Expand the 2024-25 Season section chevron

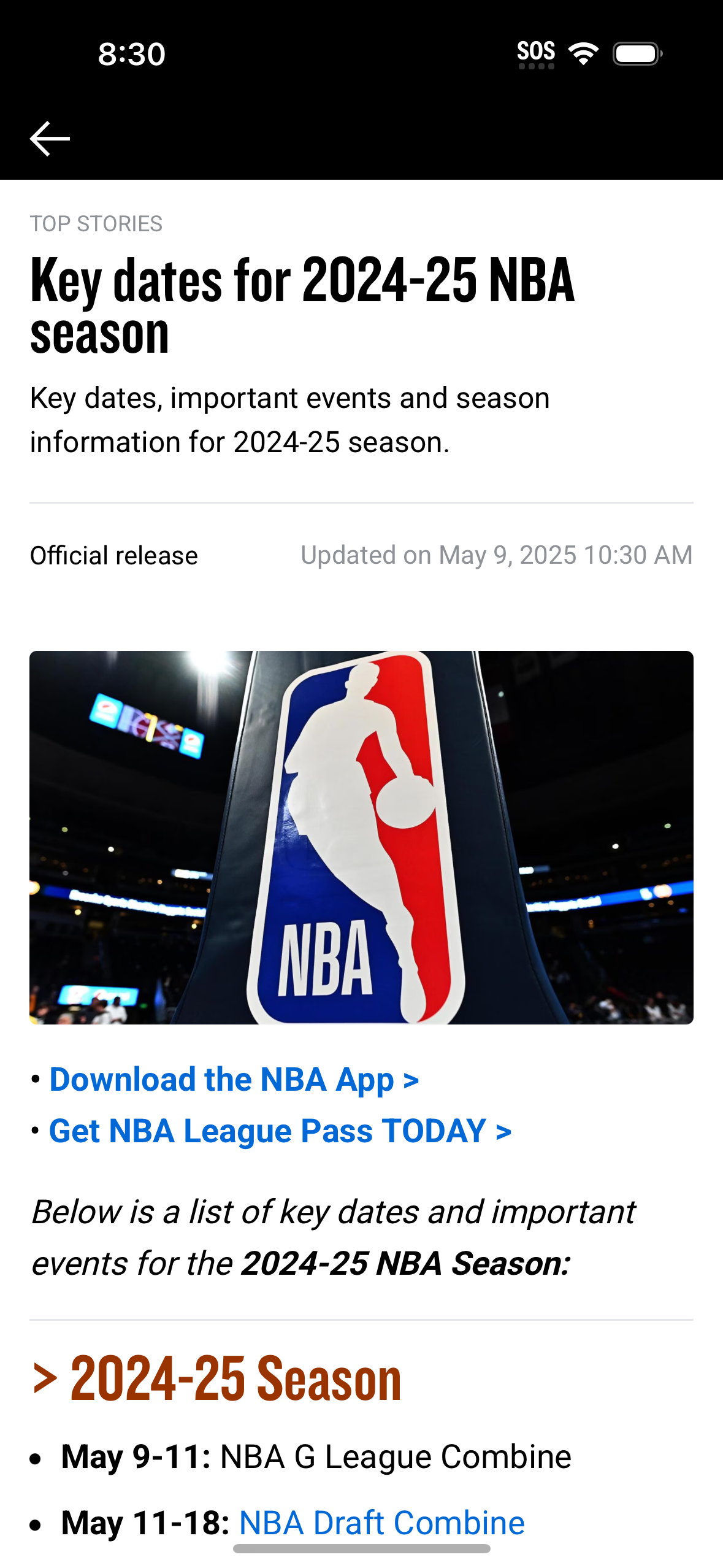click(x=46, y=1380)
